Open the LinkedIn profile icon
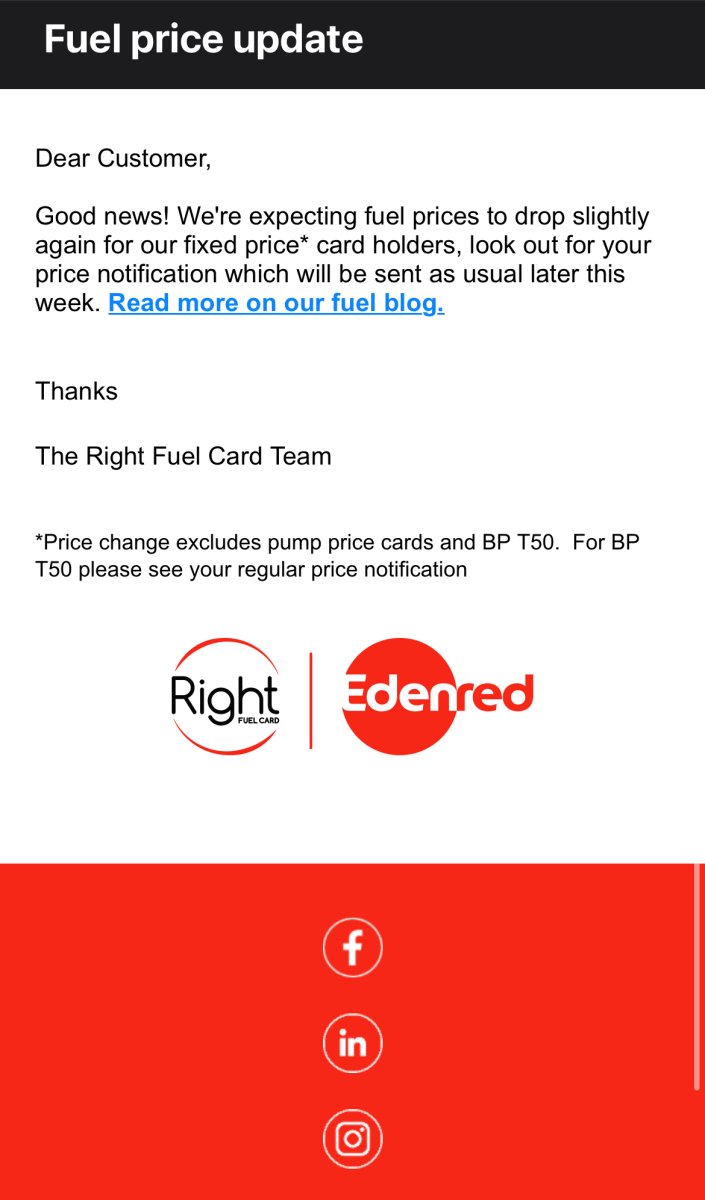705x1200 pixels. coord(353,1043)
